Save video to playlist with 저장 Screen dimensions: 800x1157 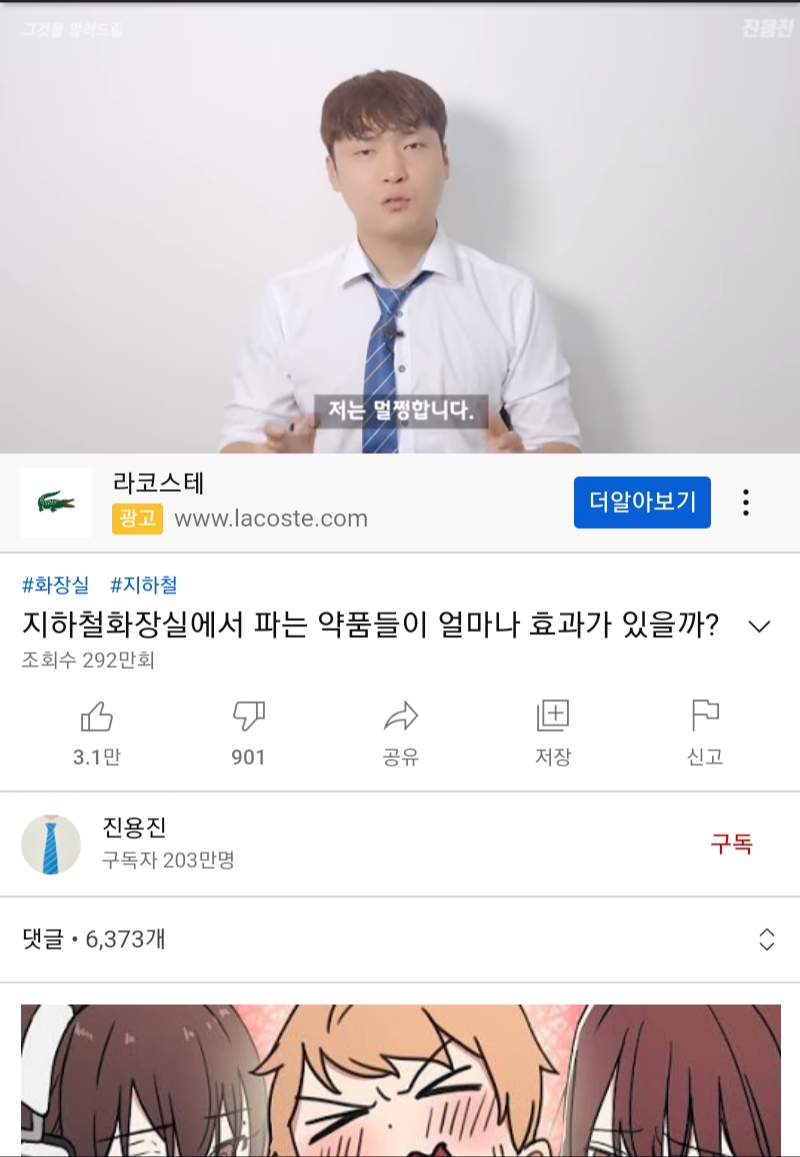coord(552,731)
